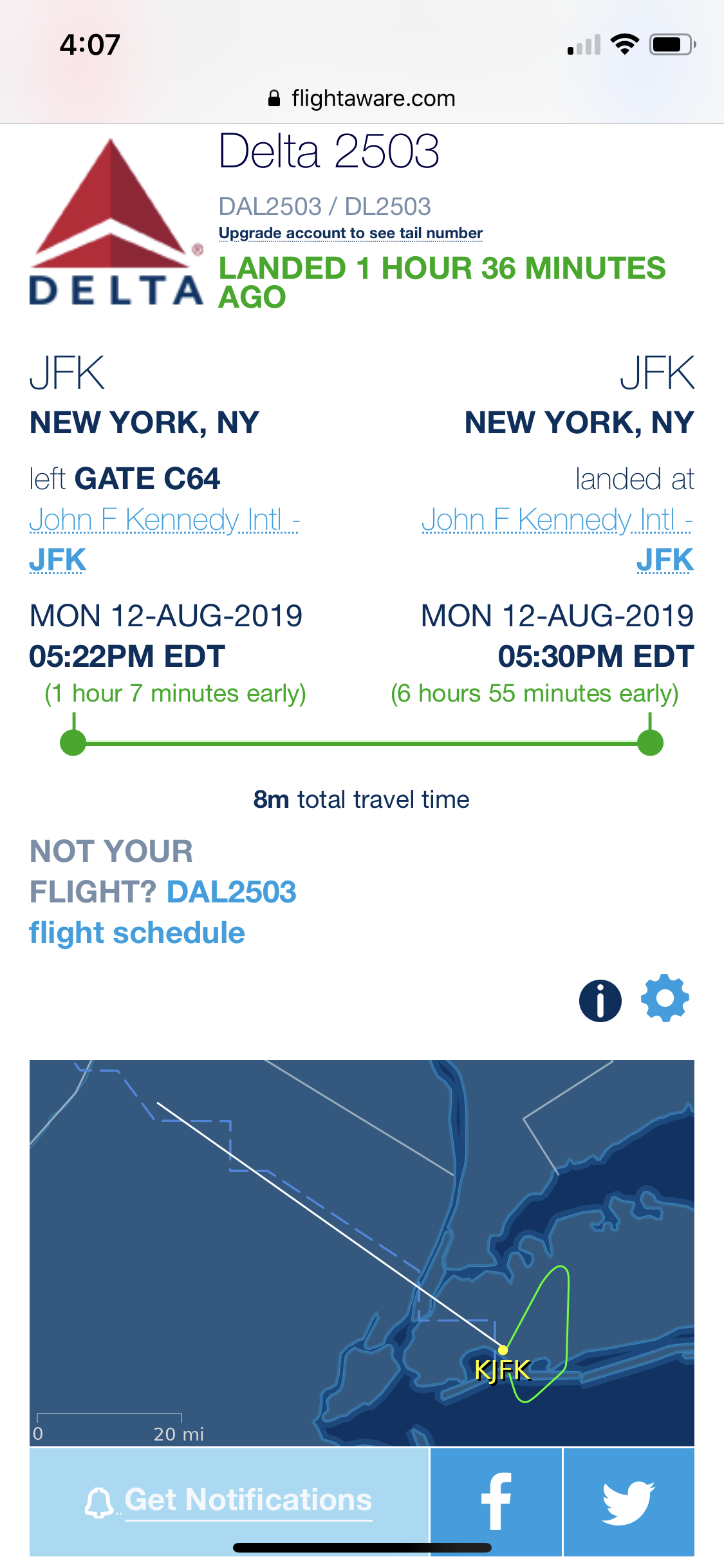
Task: Open the flight track map
Action: 362,1252
